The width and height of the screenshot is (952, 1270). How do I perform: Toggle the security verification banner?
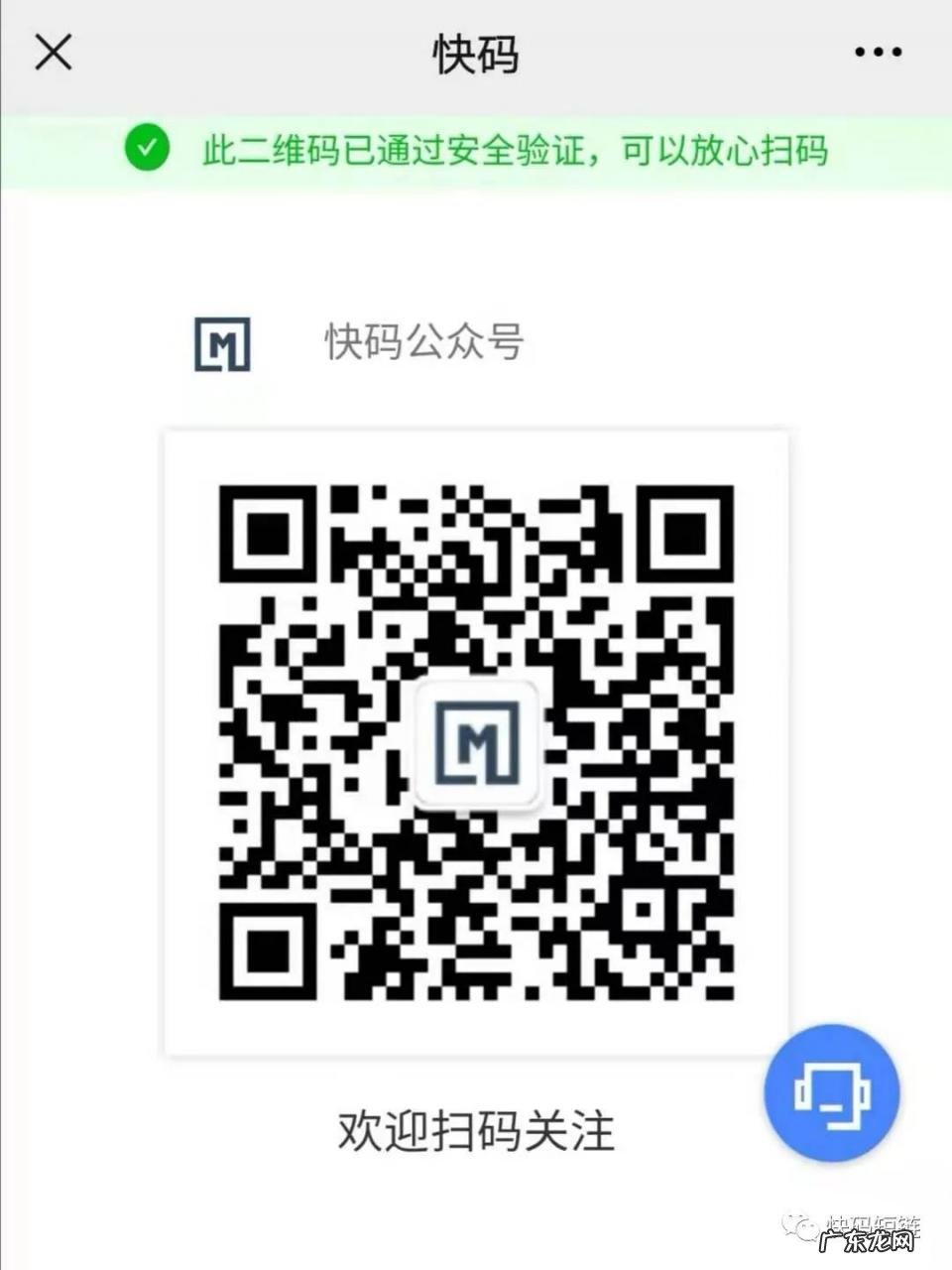(x=476, y=149)
